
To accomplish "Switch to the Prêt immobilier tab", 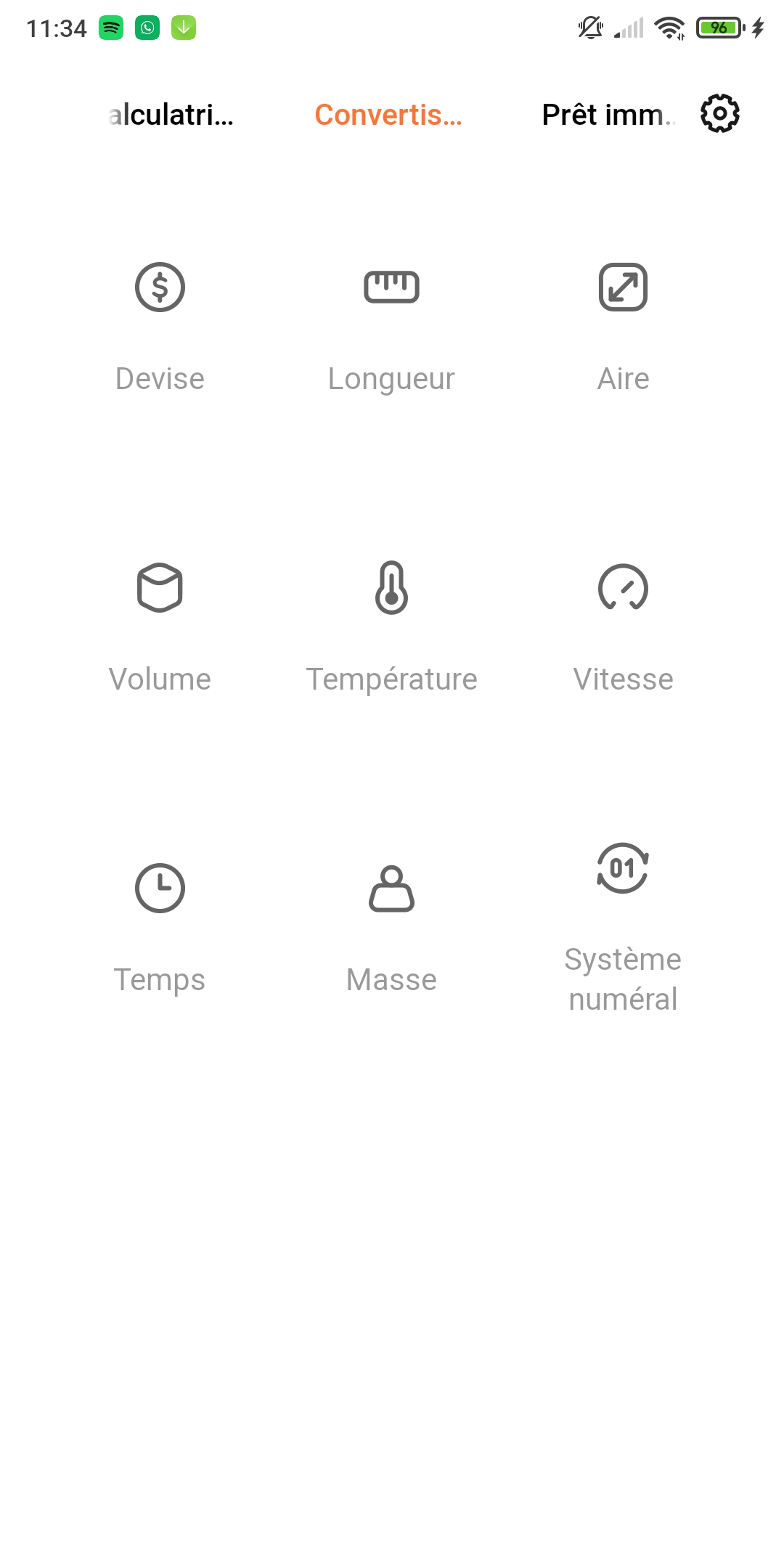I will (609, 115).
